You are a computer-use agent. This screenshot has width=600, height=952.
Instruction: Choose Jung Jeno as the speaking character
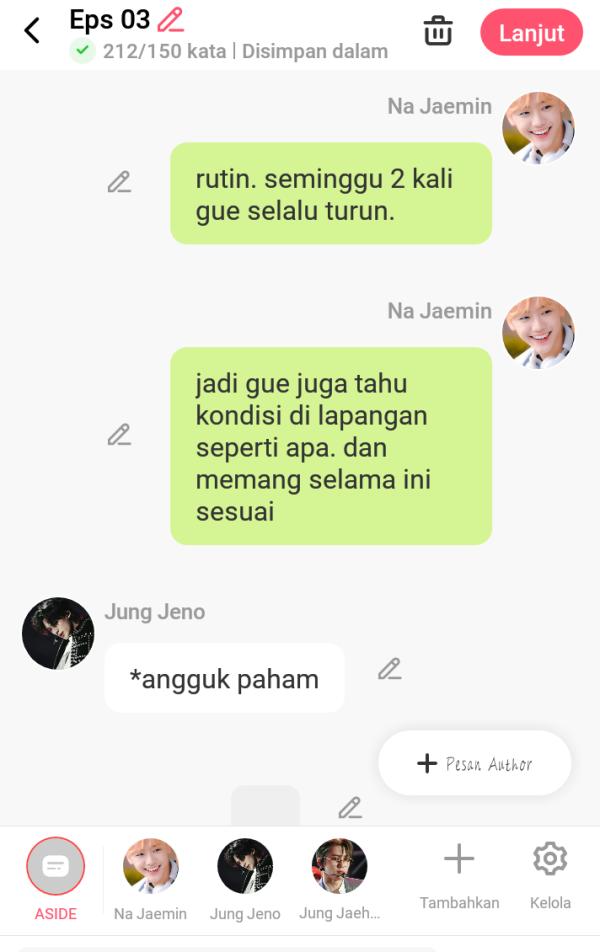click(x=245, y=866)
